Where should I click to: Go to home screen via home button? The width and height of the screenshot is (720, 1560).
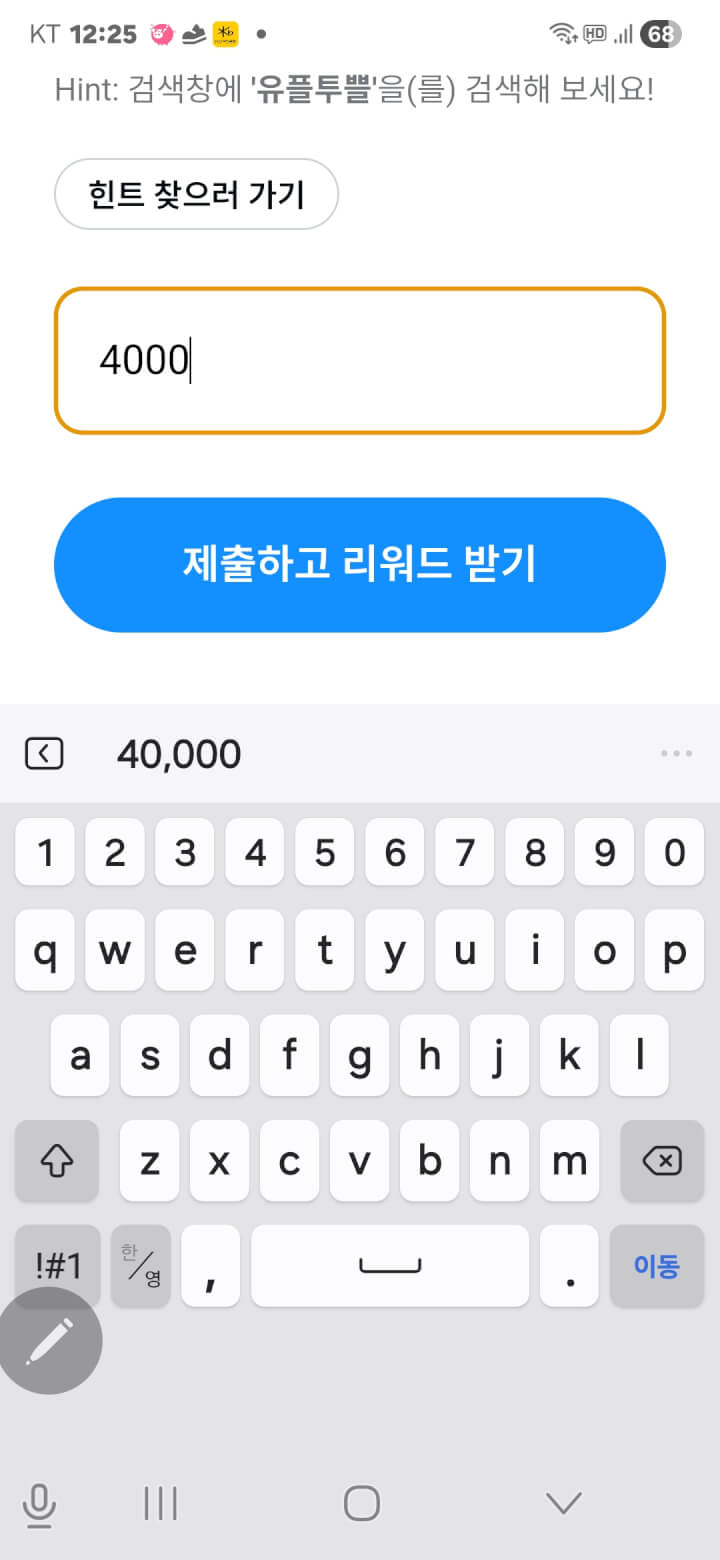[x=361, y=1502]
